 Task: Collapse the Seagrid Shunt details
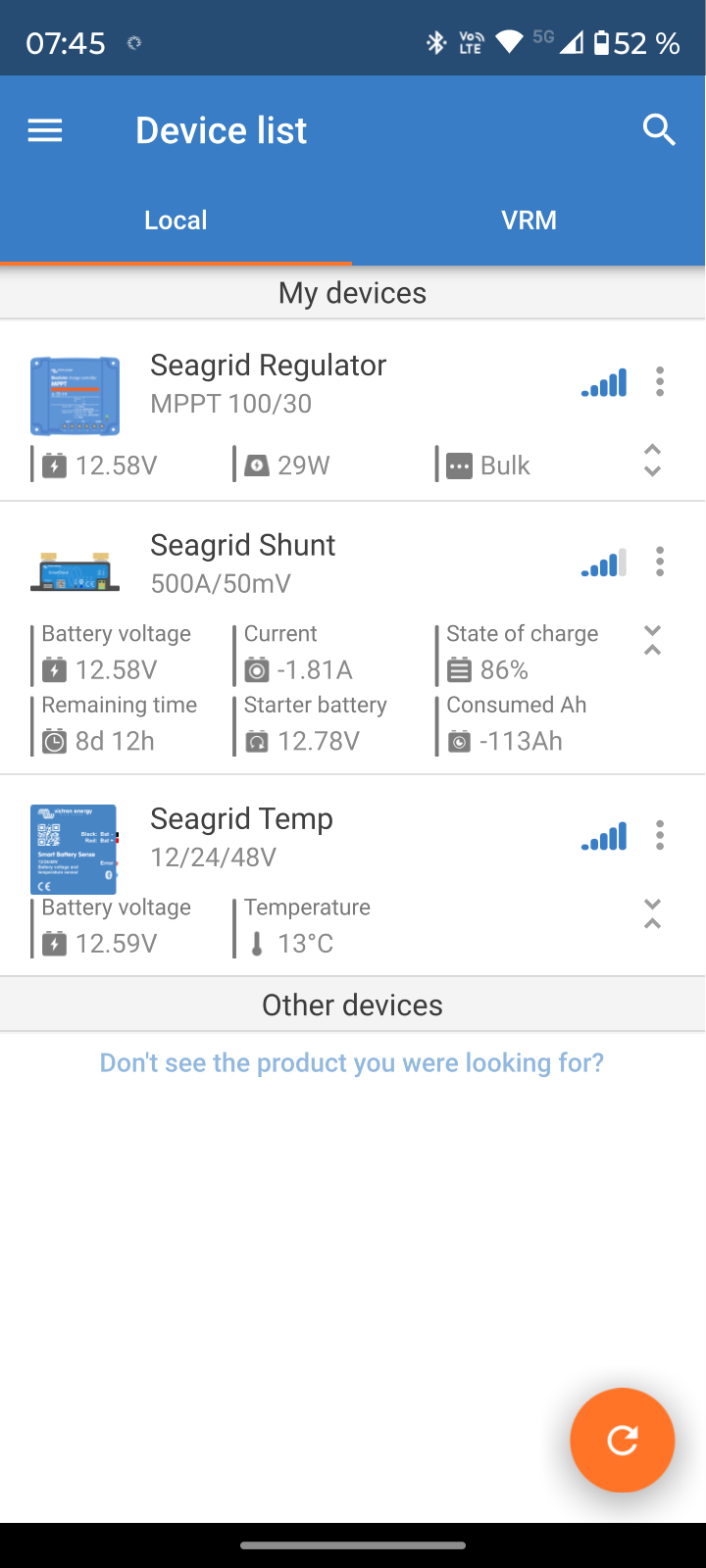point(652,640)
